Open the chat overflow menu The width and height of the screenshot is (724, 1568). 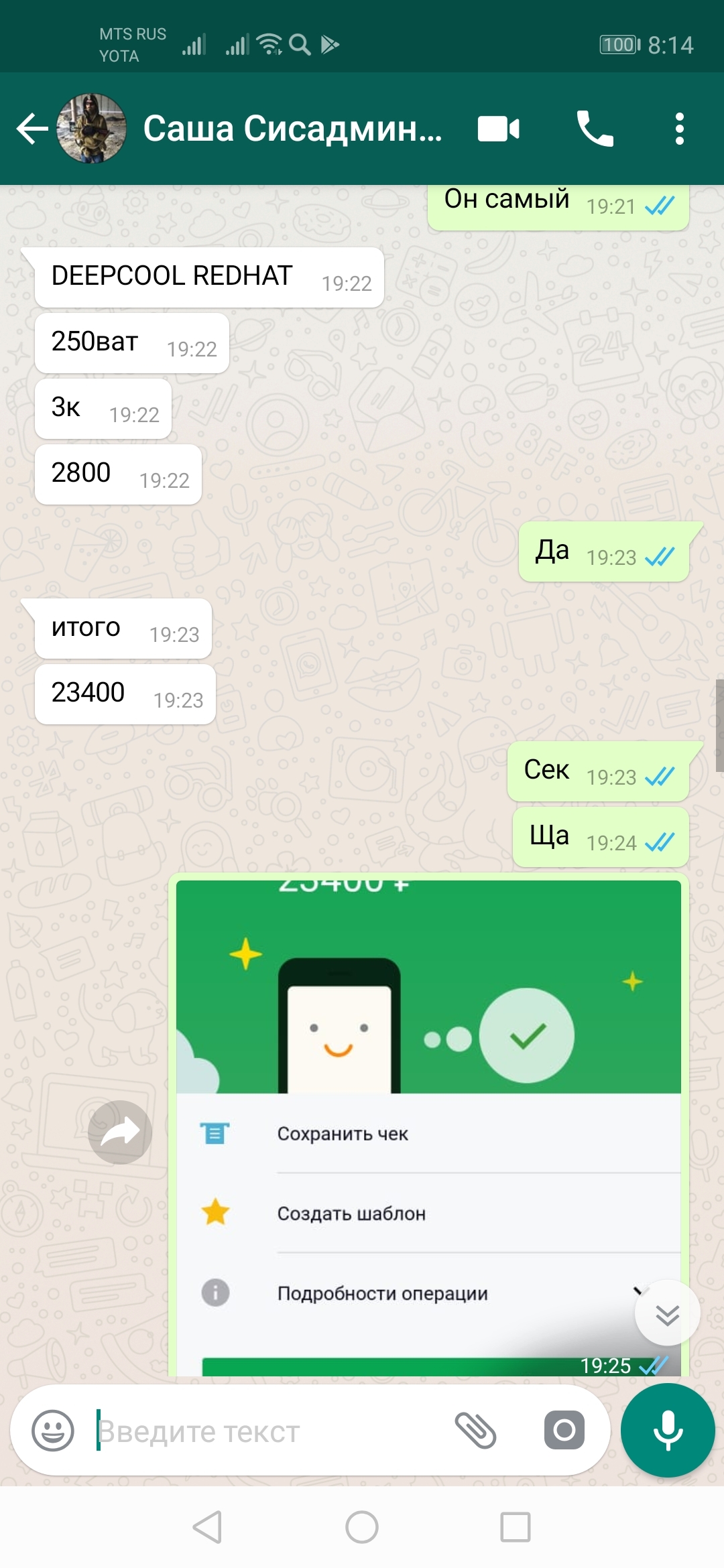[679, 129]
